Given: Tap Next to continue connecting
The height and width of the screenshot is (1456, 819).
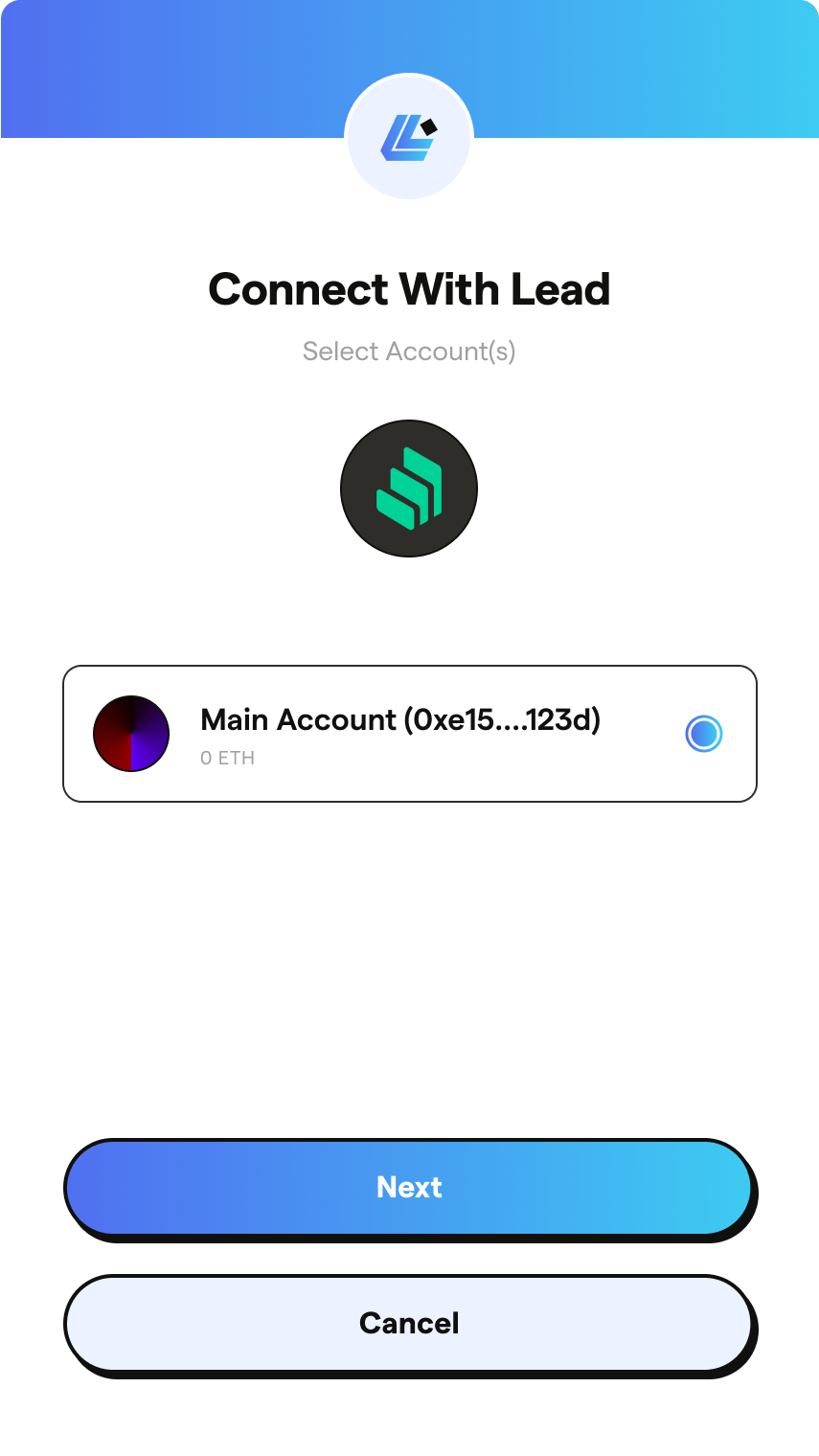Looking at the screenshot, I should [x=409, y=1188].
